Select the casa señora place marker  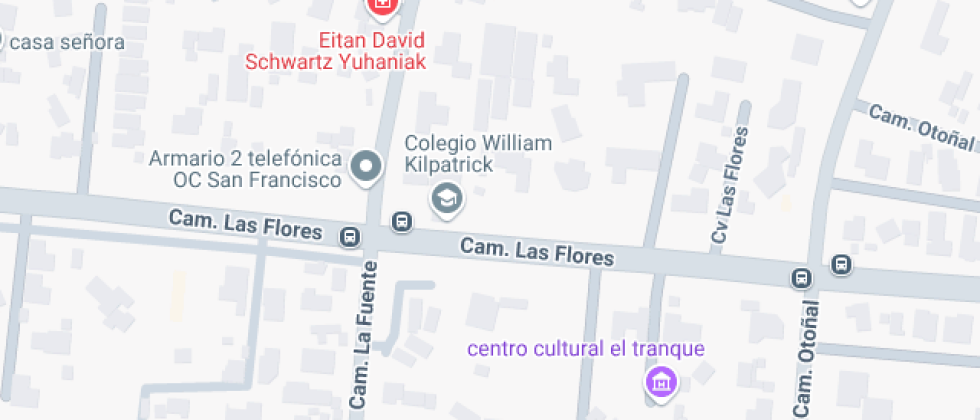(2, 42)
